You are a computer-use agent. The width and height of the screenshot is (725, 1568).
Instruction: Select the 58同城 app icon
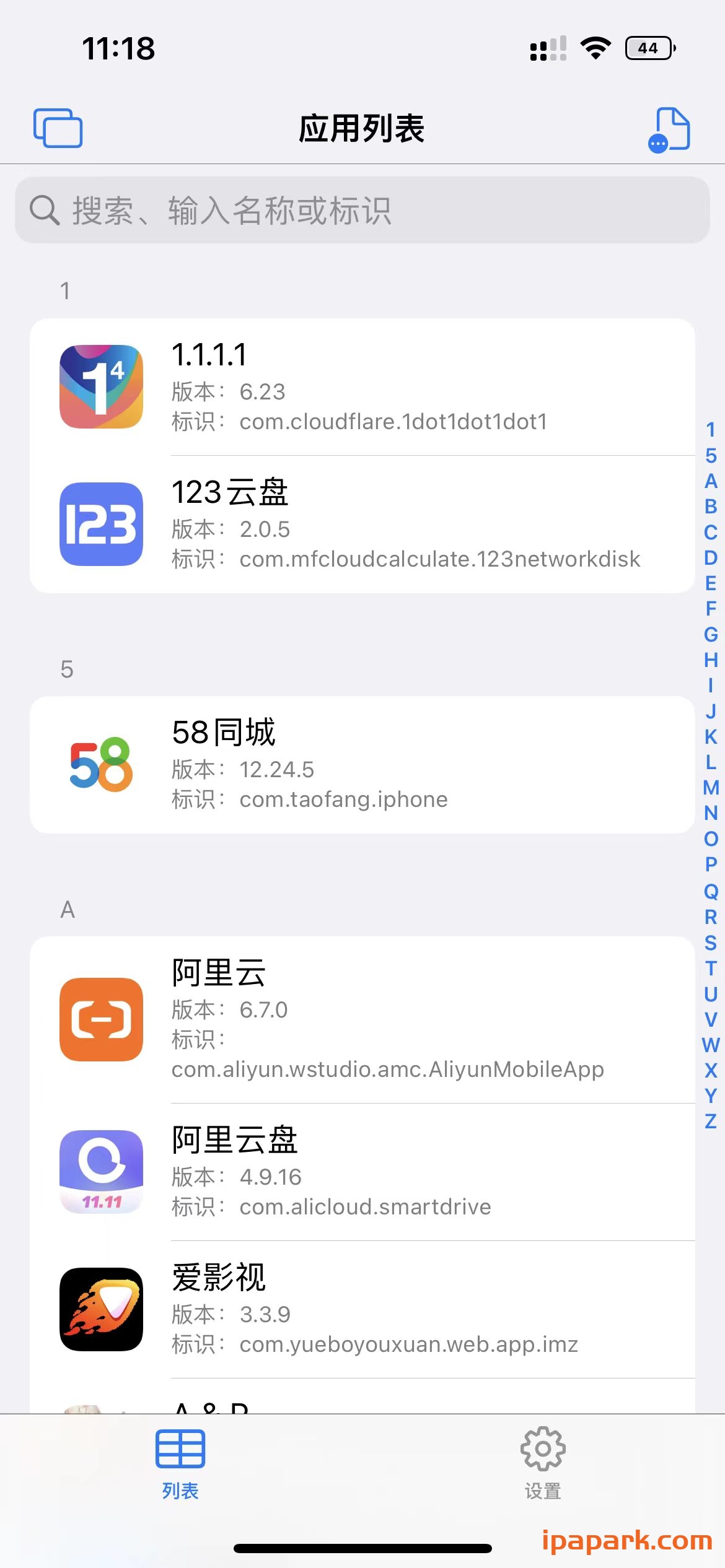click(101, 764)
